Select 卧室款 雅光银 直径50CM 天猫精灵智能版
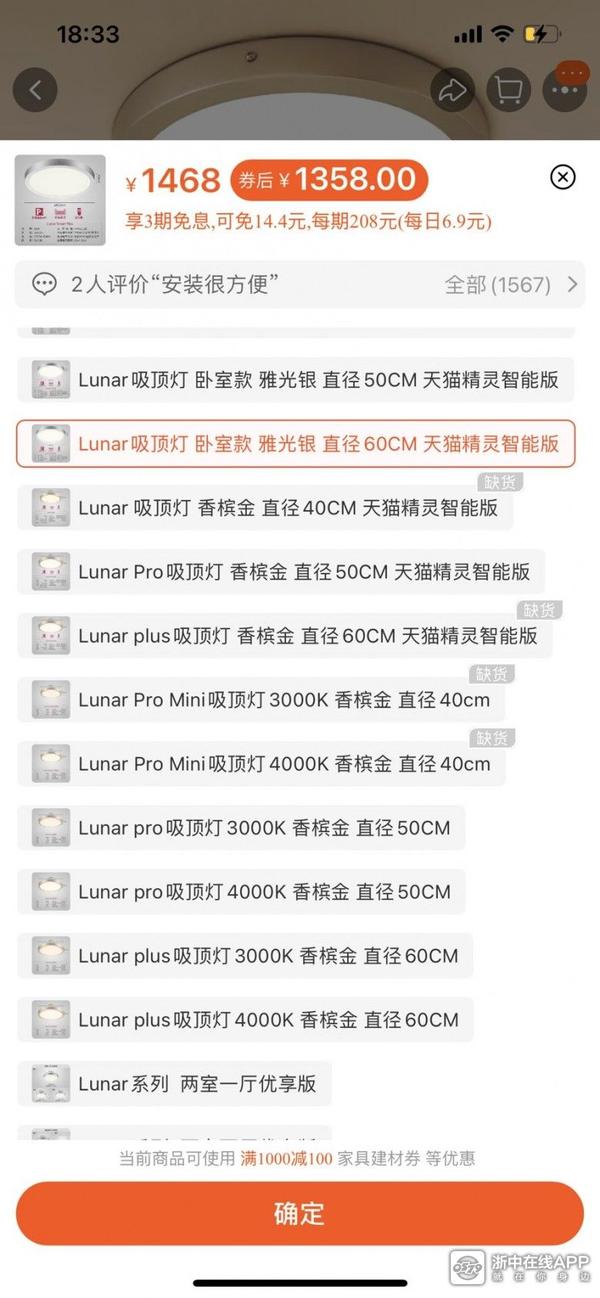The image size is (600, 1298). pos(296,380)
